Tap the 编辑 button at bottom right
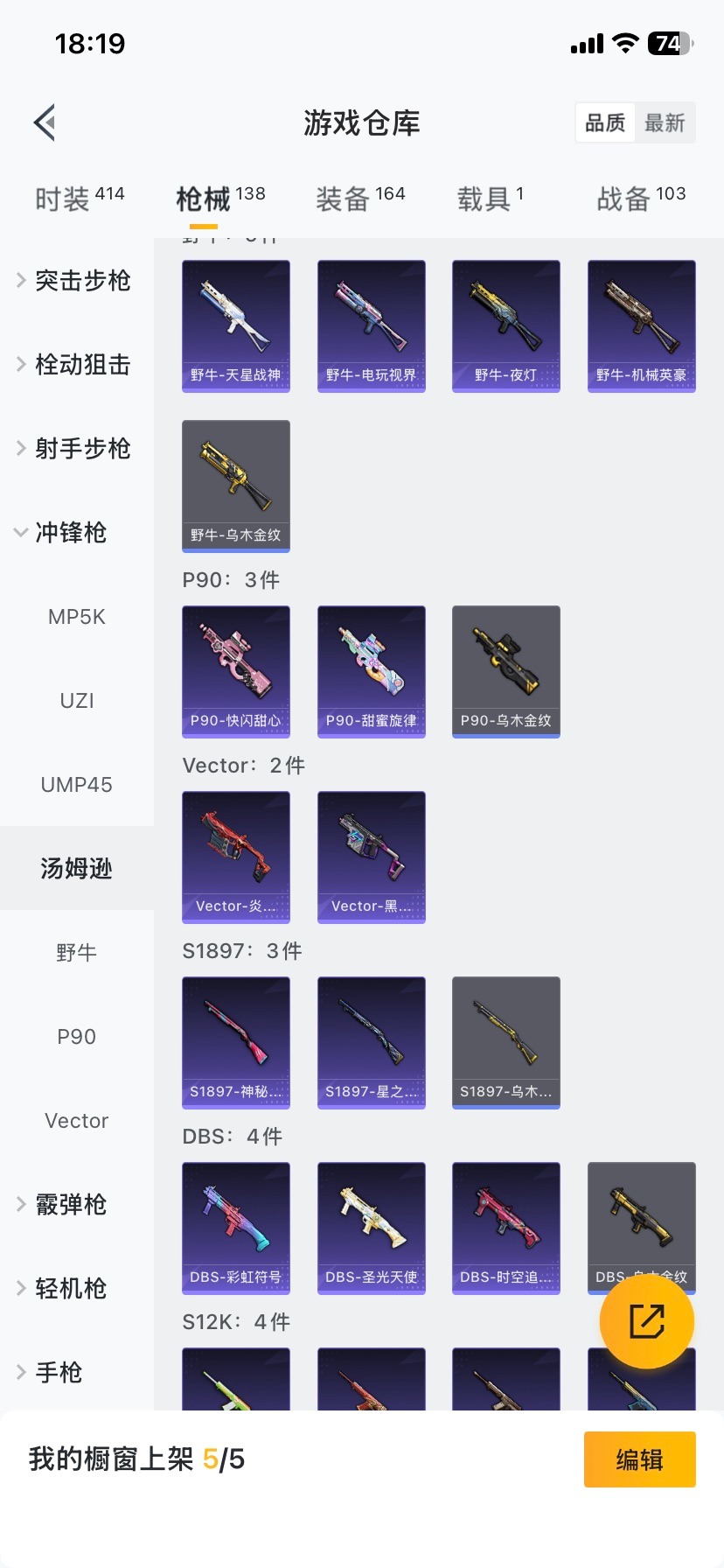This screenshot has width=724, height=1568. coord(639,1459)
